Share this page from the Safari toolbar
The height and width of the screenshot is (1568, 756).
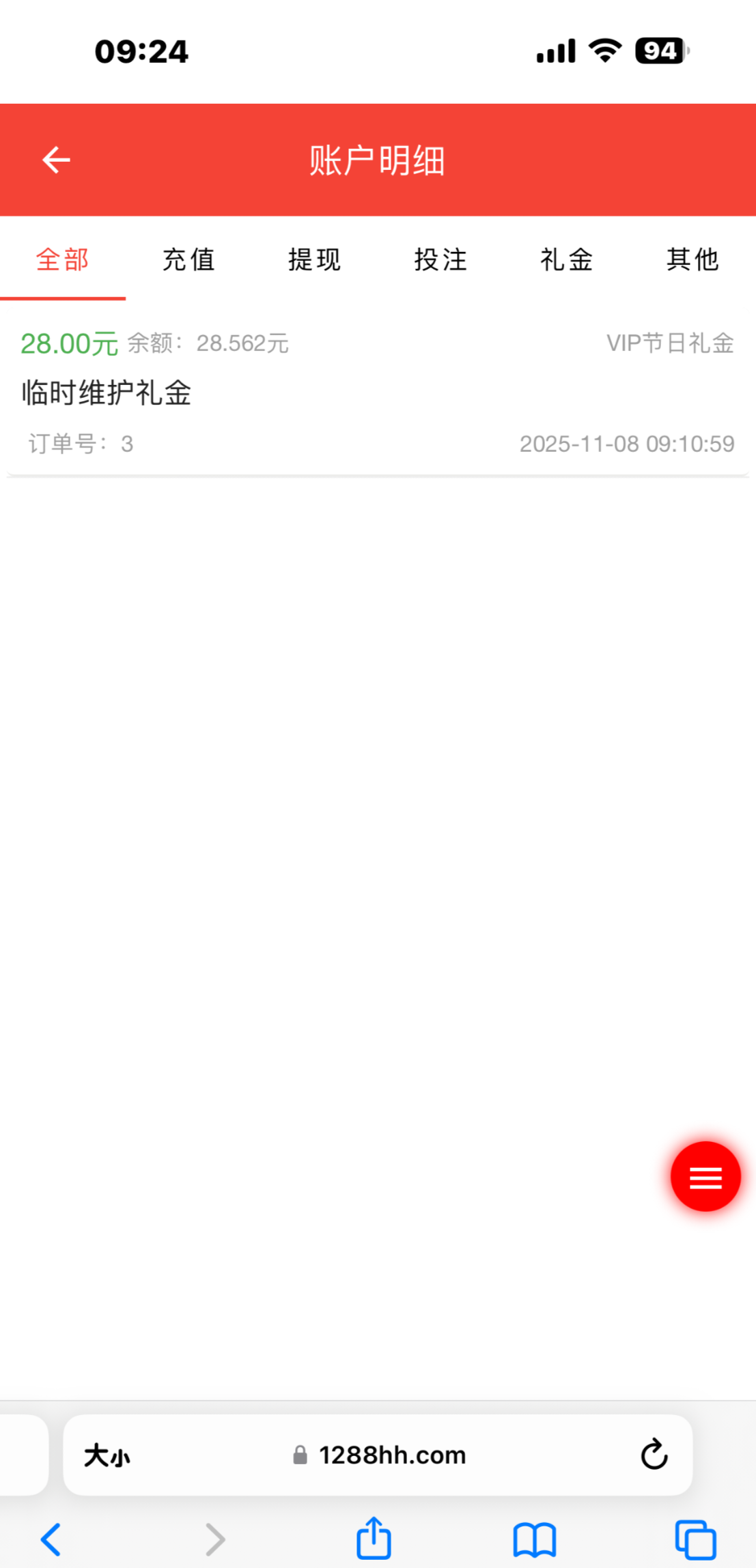click(374, 1539)
